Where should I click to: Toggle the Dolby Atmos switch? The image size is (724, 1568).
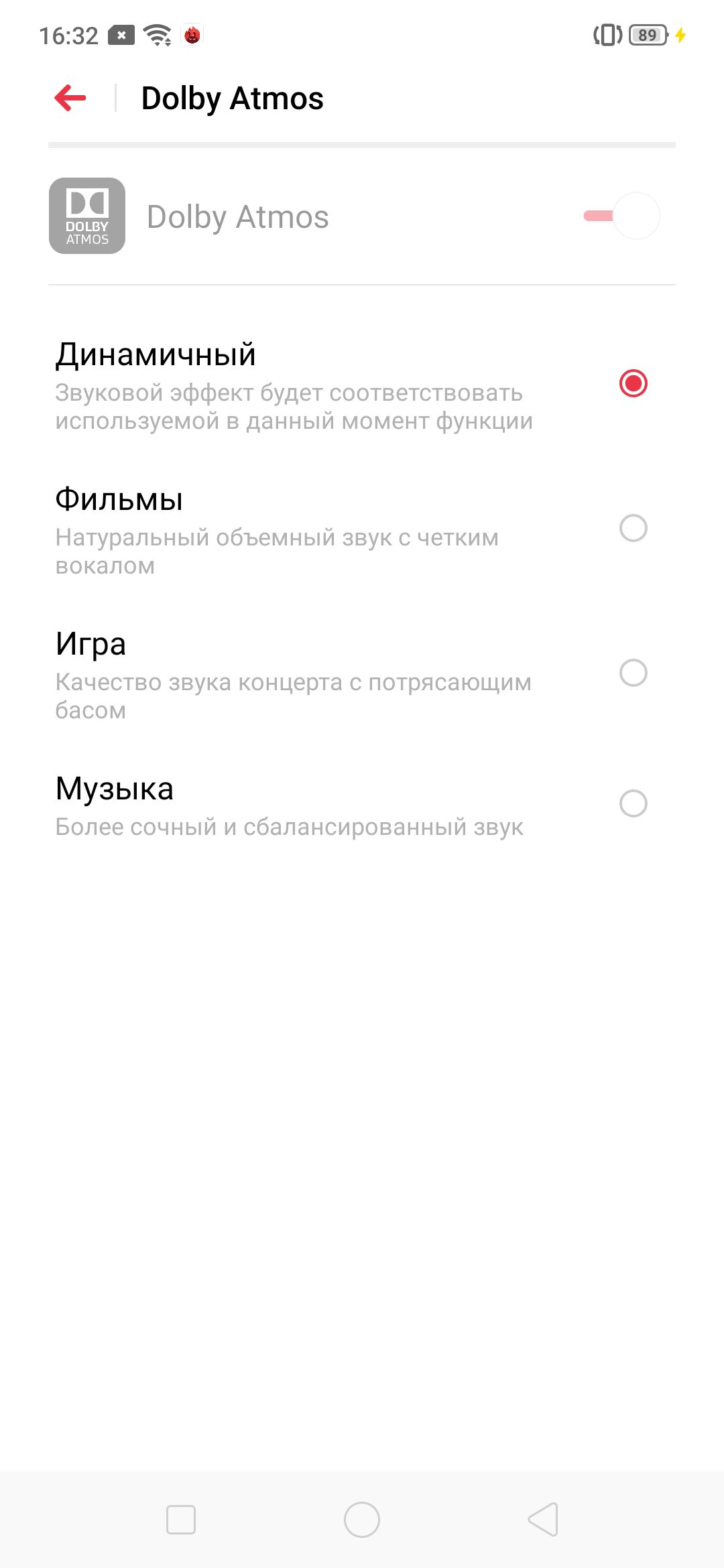pyautogui.click(x=622, y=216)
